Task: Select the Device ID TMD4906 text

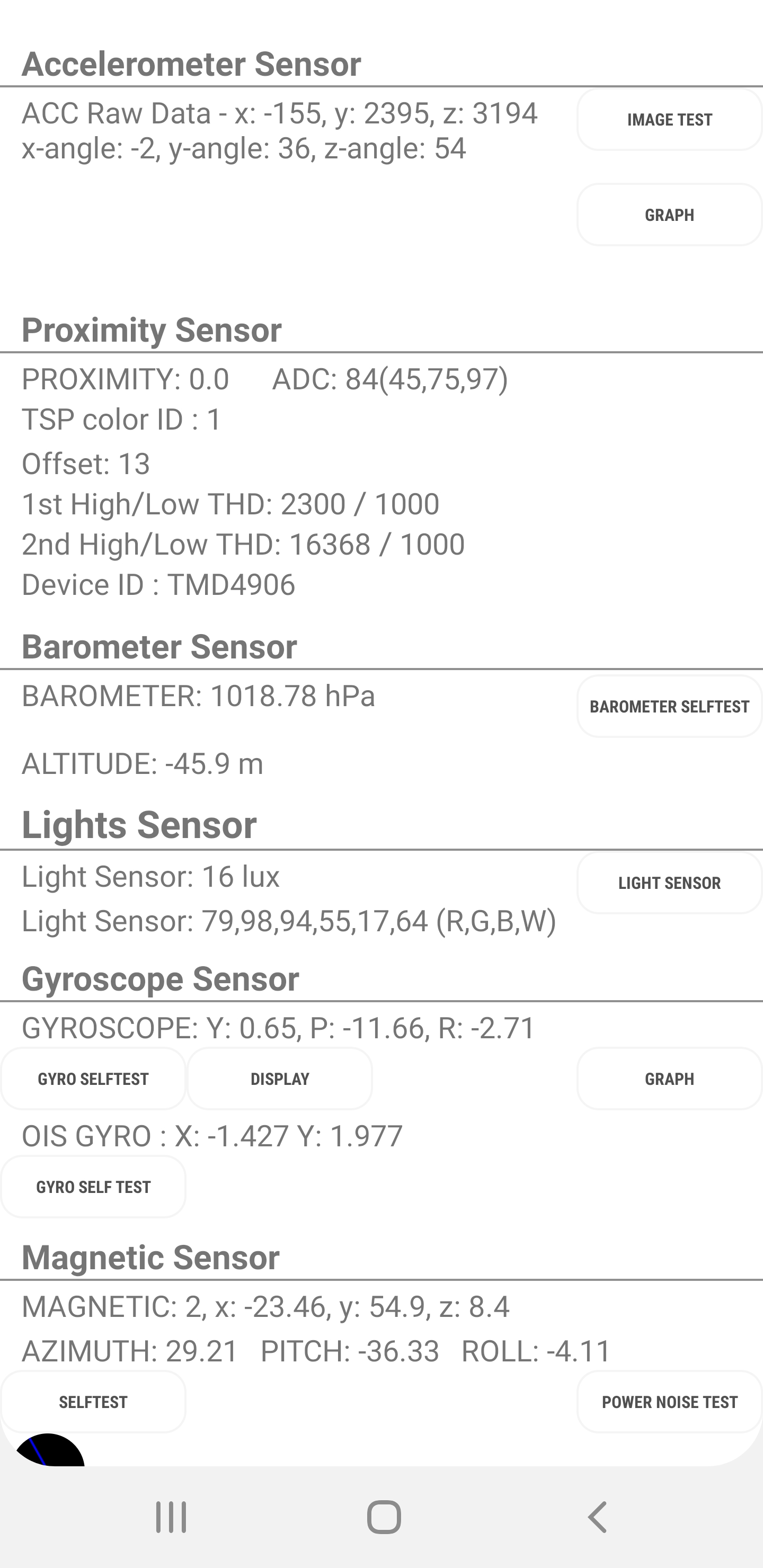Action: click(x=158, y=584)
